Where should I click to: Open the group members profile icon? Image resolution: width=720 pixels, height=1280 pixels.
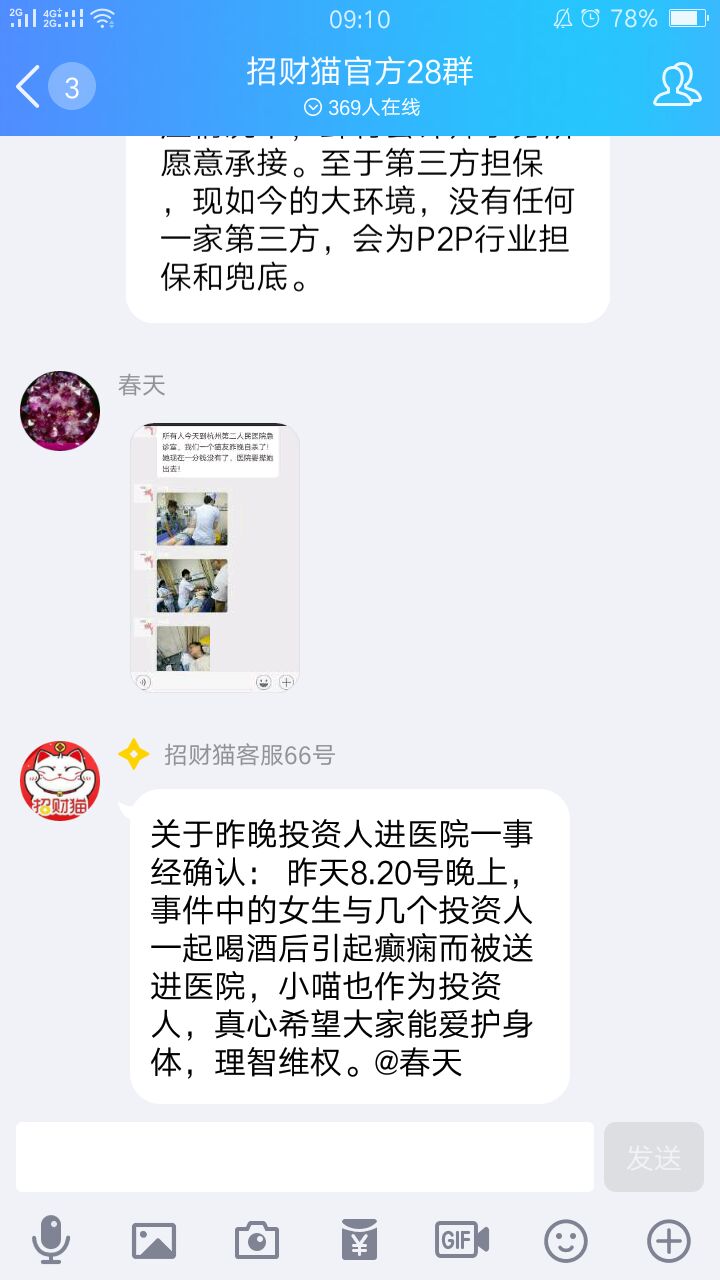click(x=677, y=85)
